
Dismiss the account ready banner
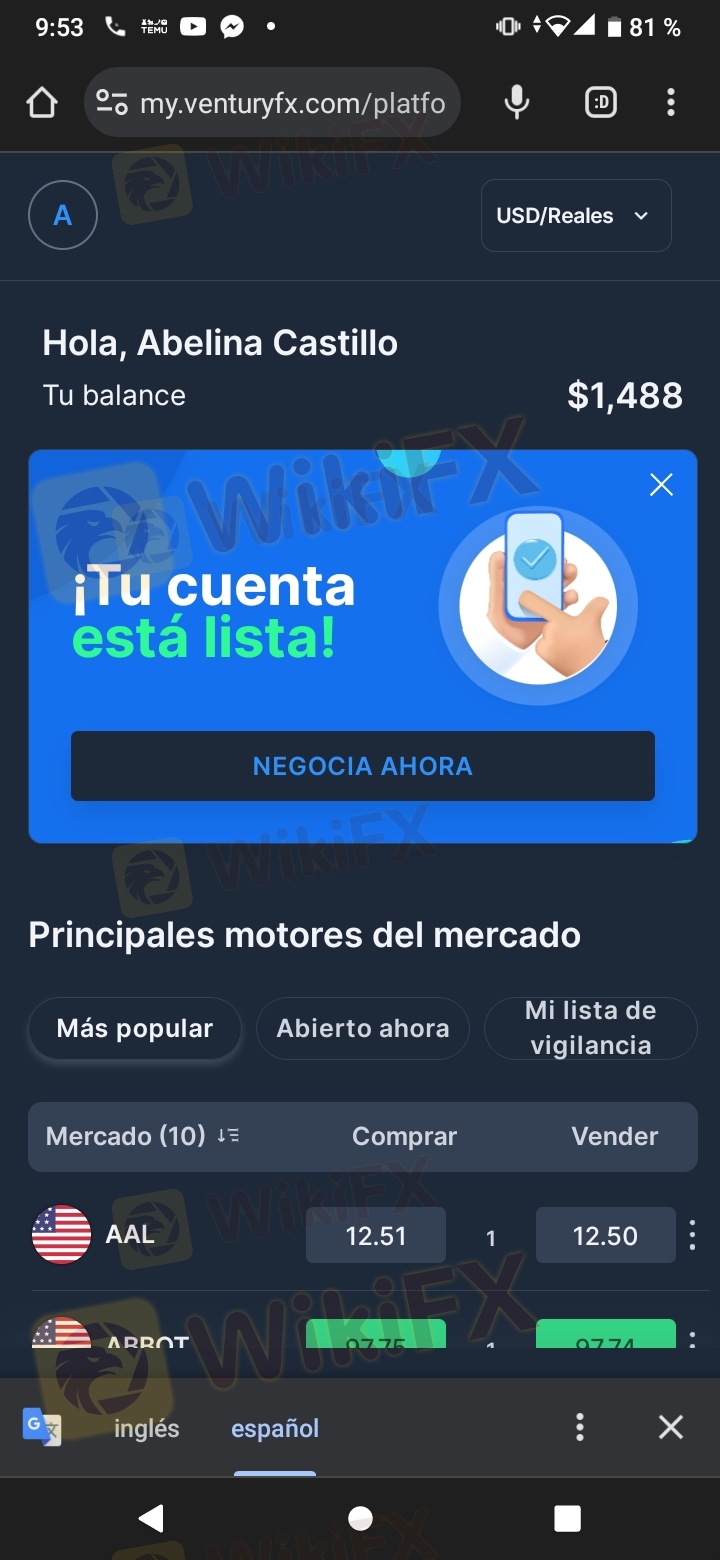click(661, 485)
